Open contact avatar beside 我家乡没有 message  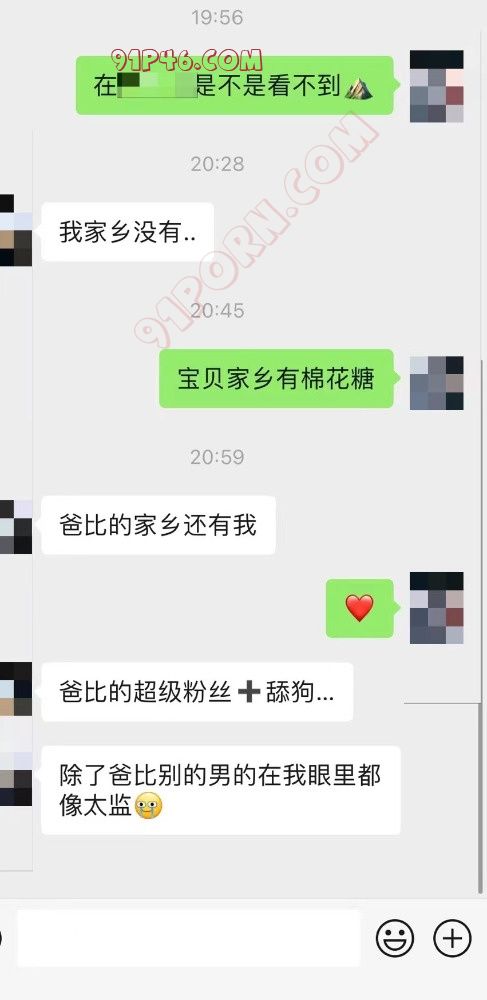pos(16,230)
